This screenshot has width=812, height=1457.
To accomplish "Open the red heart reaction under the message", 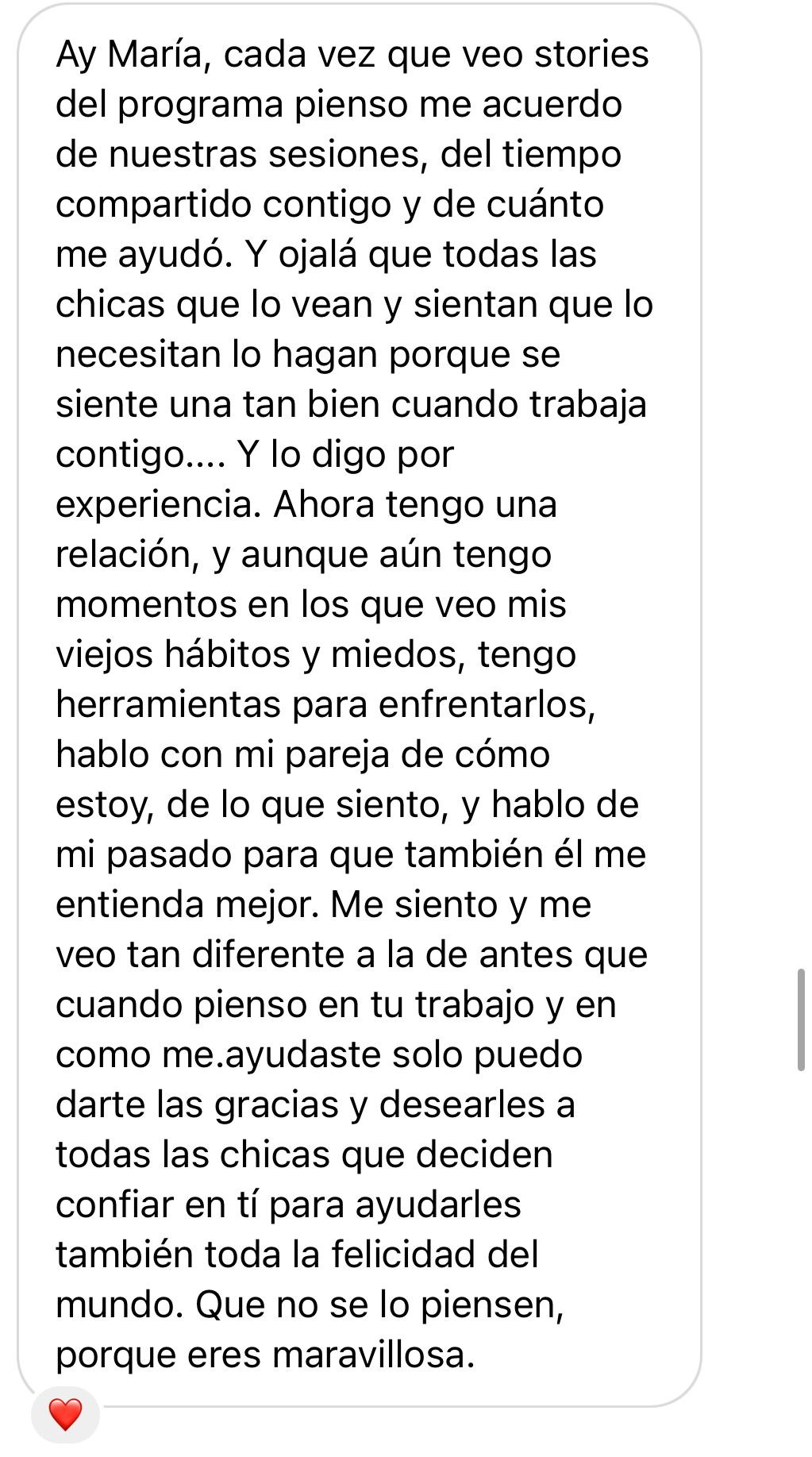I will [65, 1415].
